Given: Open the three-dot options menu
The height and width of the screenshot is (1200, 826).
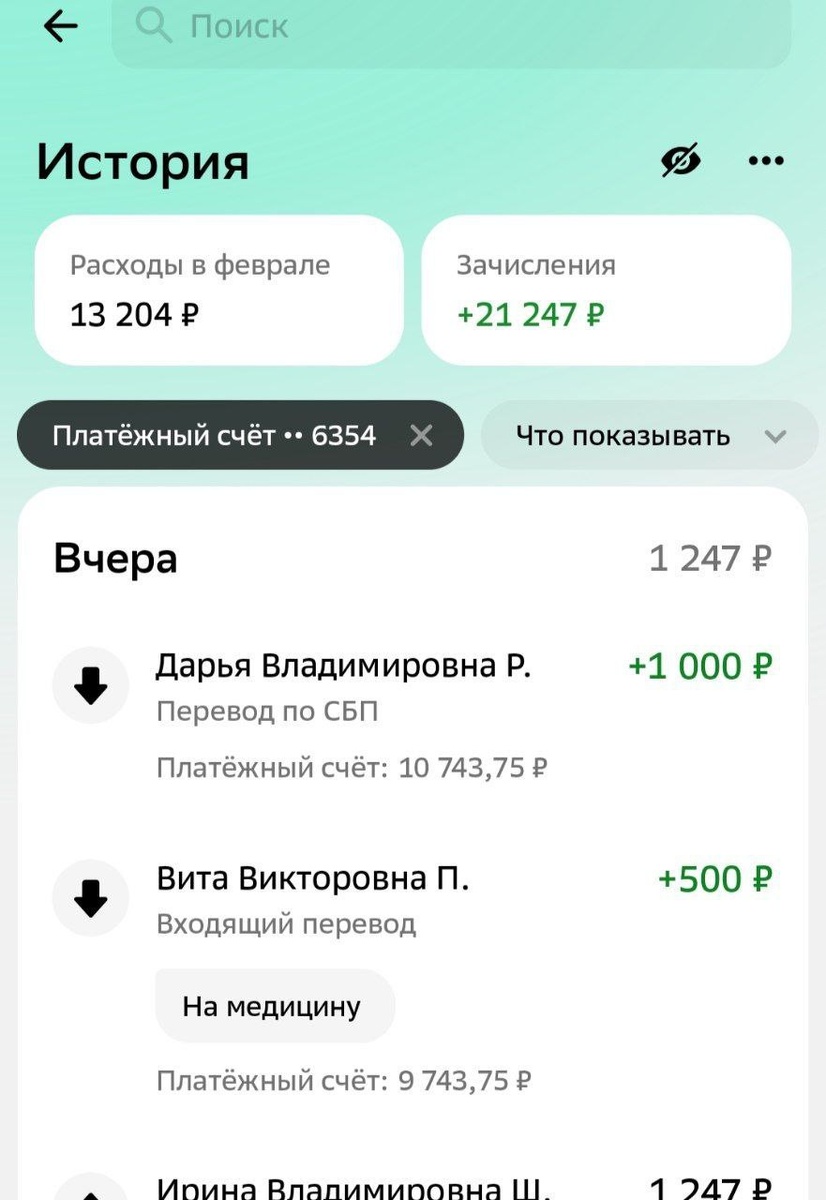Looking at the screenshot, I should click(x=766, y=161).
